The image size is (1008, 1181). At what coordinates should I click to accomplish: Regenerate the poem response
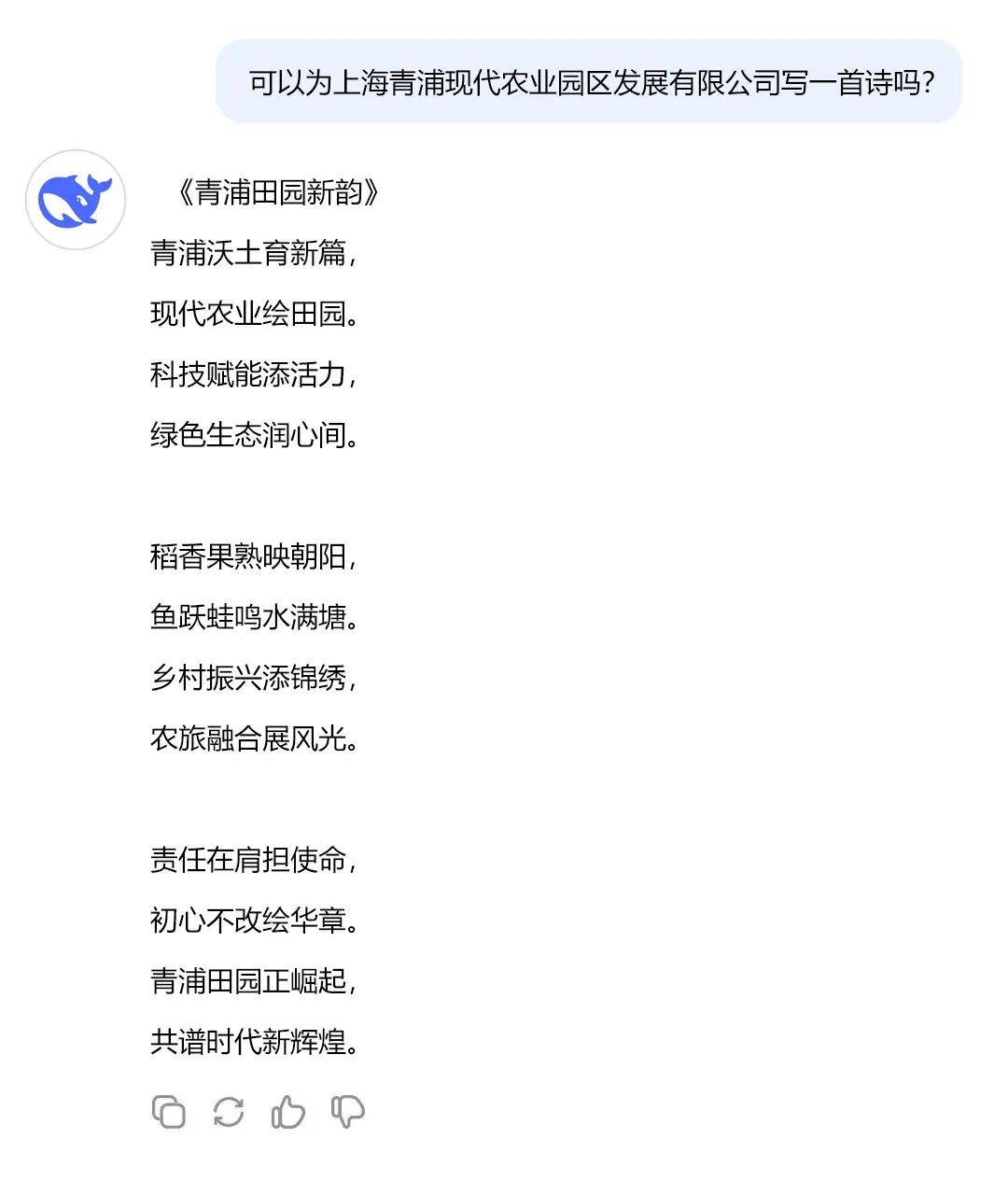(229, 1111)
